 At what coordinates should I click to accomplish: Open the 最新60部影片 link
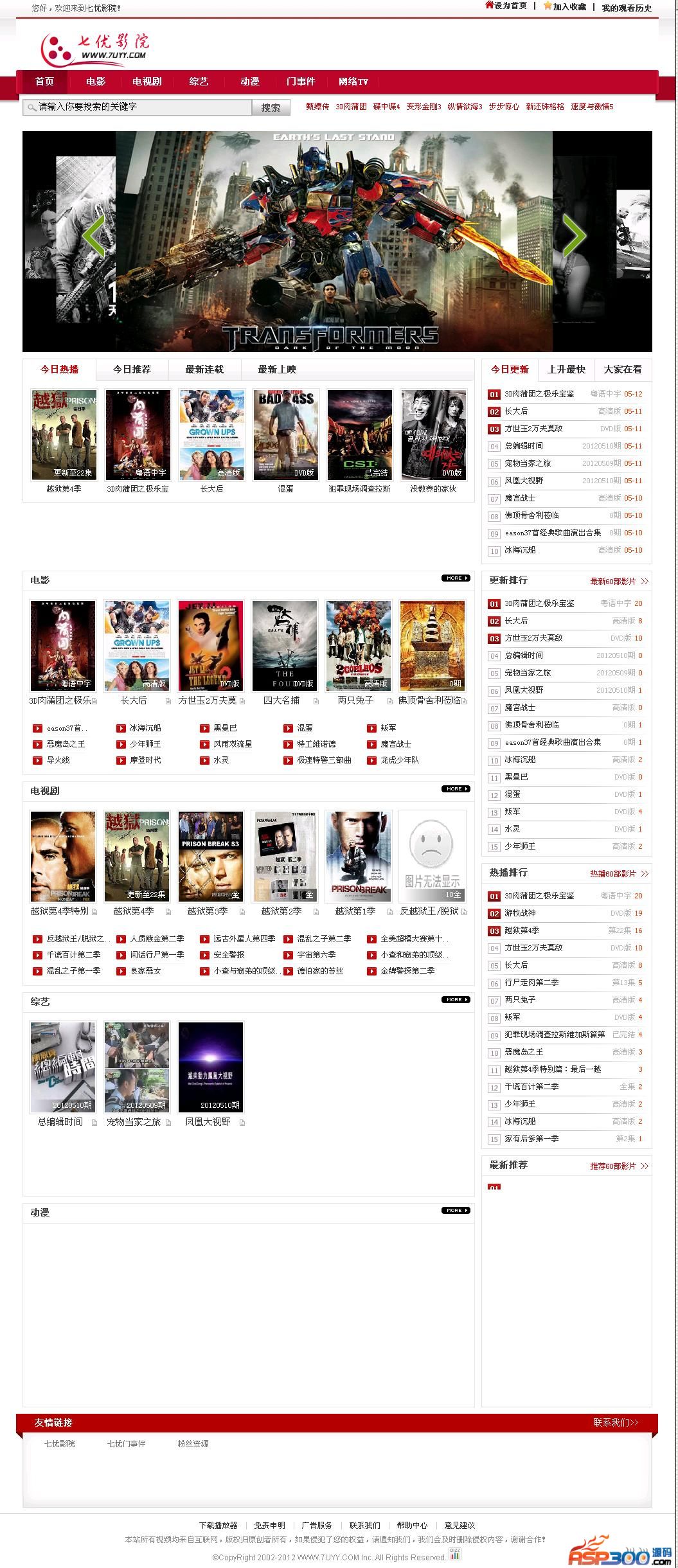click(619, 582)
